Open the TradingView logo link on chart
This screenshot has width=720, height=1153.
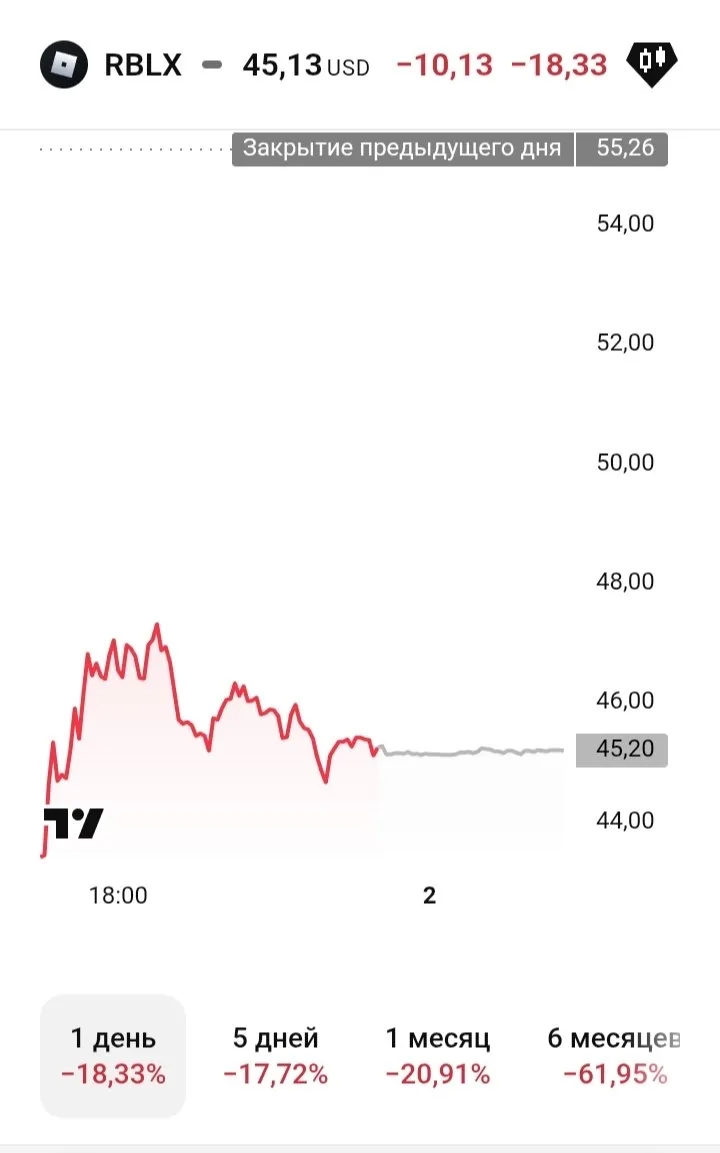coord(73,824)
